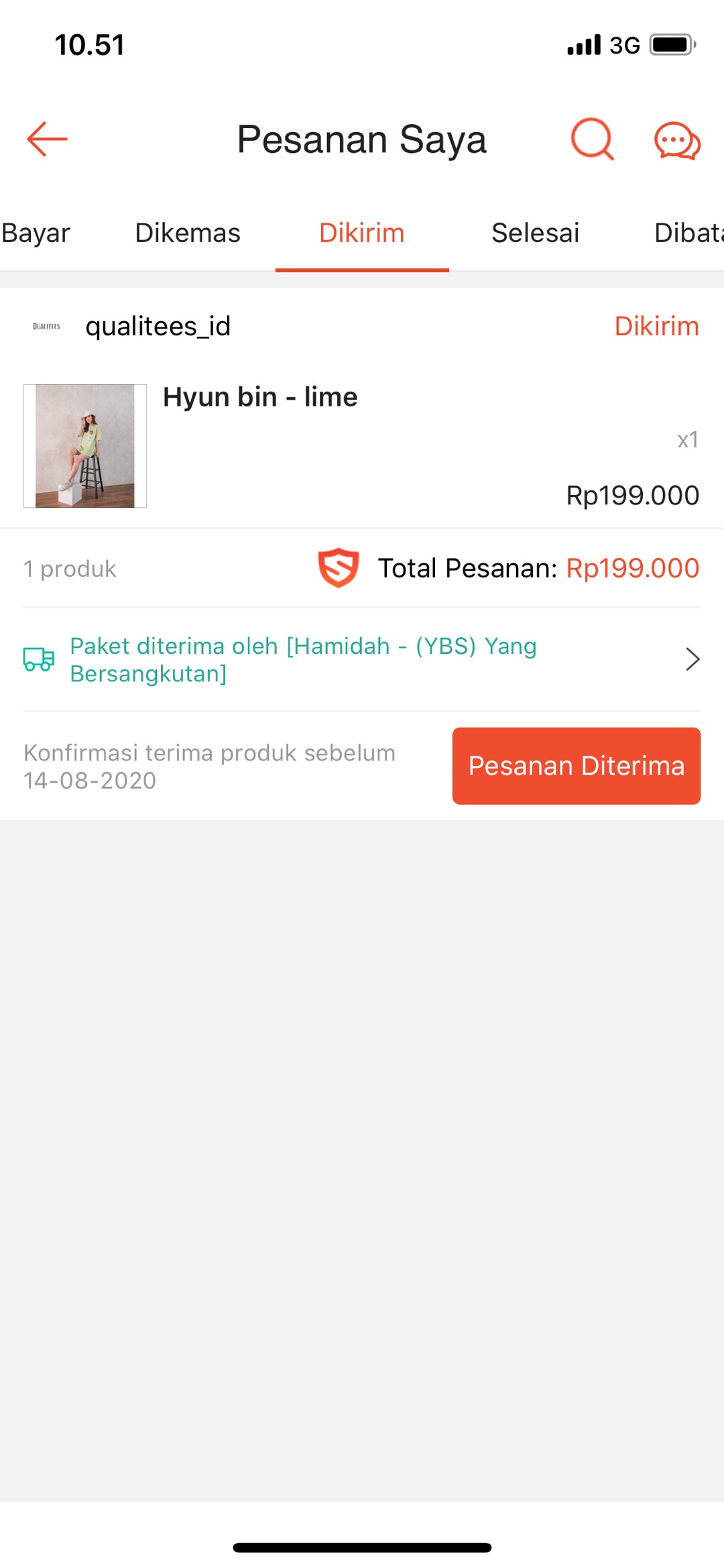This screenshot has height=1568, width=724.
Task: Visit the qualitees_id shop
Action: [158, 327]
